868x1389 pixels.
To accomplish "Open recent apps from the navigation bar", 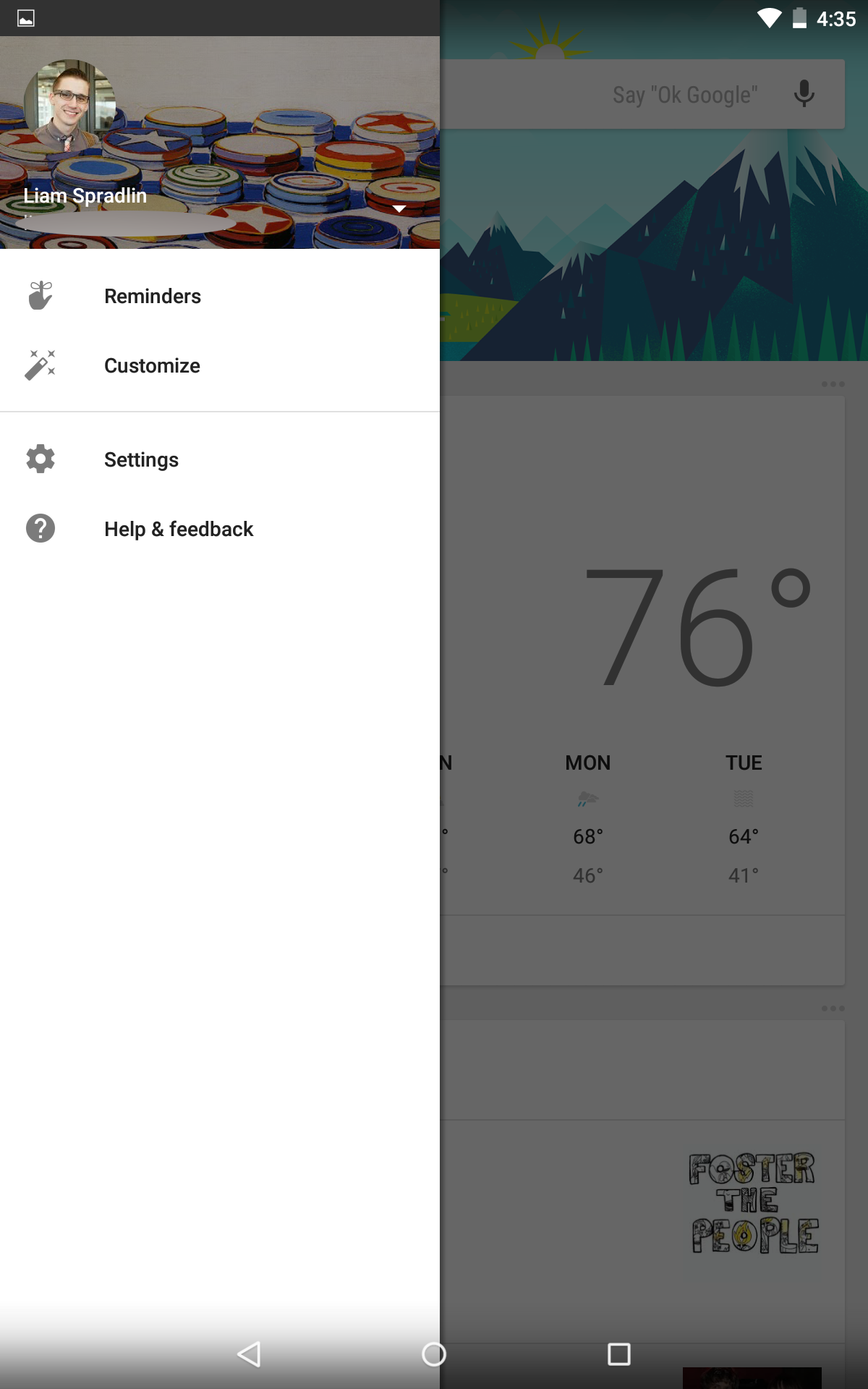I will [x=619, y=1354].
